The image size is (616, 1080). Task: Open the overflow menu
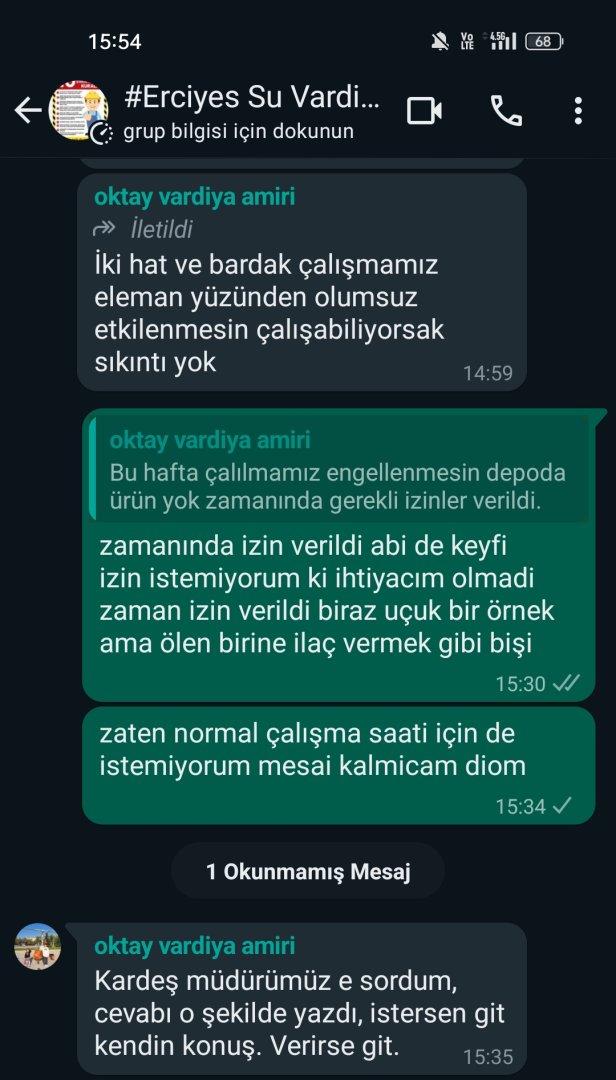pyautogui.click(x=578, y=111)
